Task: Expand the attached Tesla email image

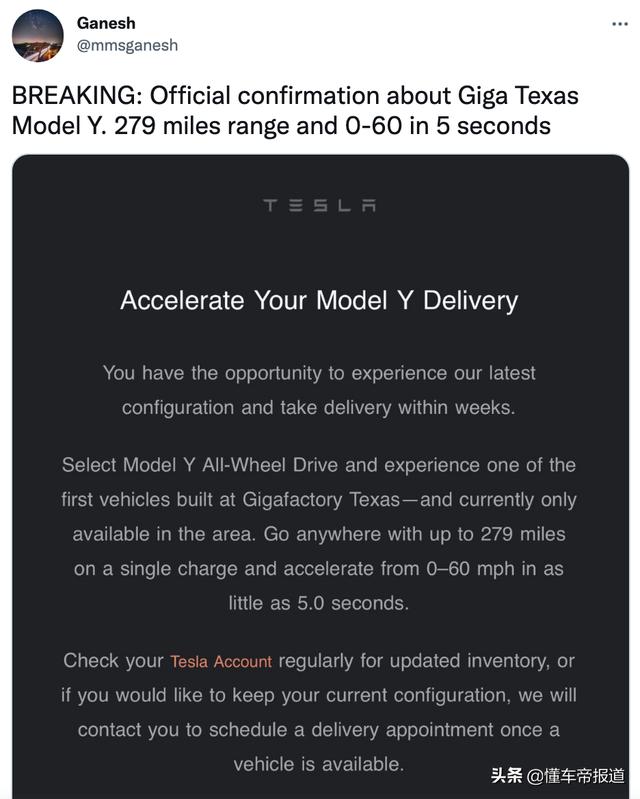Action: 320,480
